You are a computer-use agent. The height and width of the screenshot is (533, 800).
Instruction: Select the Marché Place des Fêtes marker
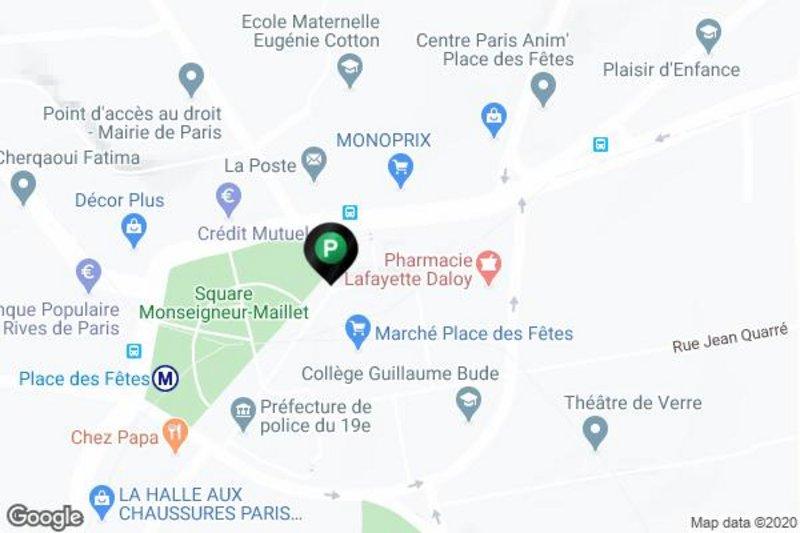pos(357,327)
